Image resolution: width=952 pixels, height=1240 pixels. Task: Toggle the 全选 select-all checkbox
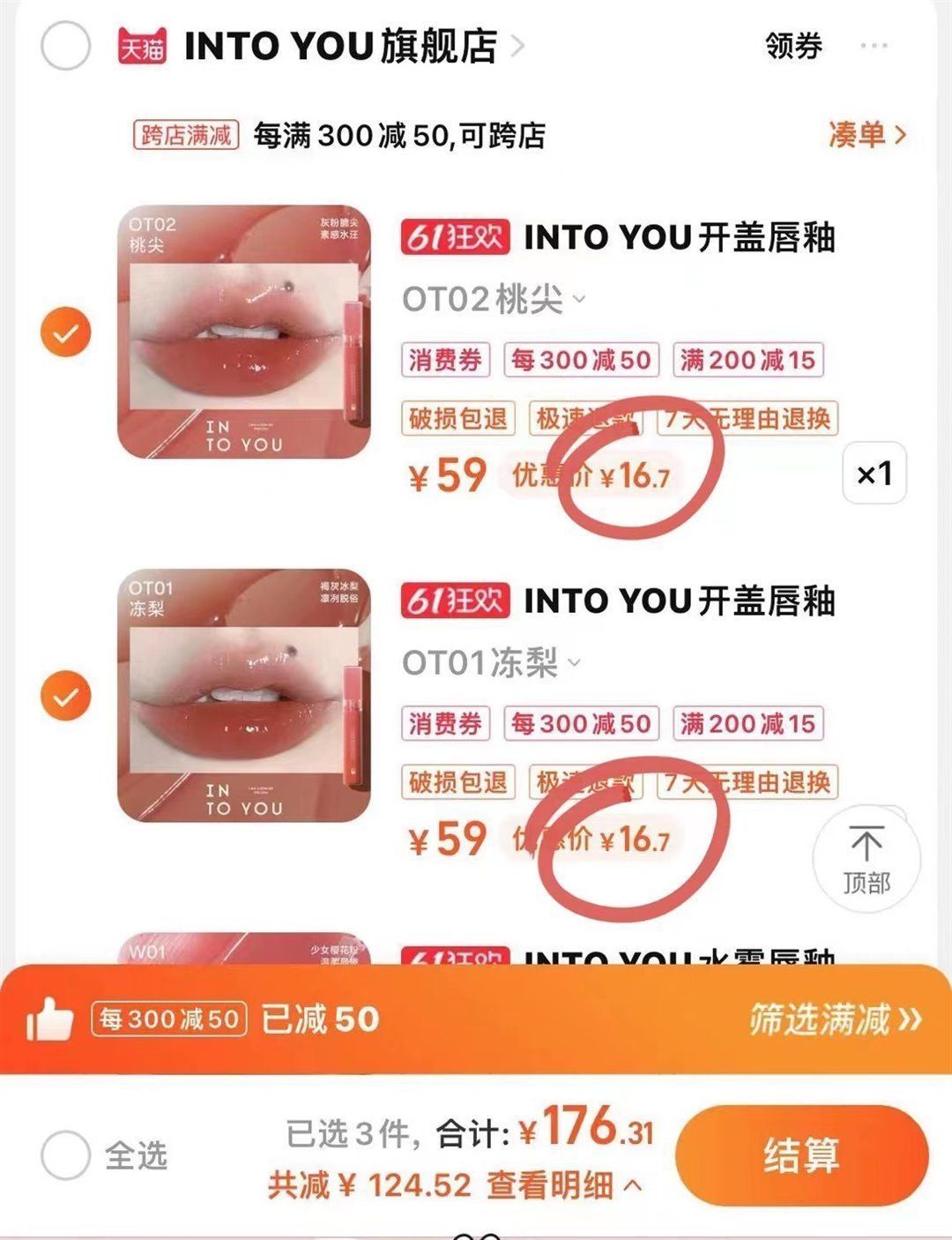pyautogui.click(x=66, y=1154)
